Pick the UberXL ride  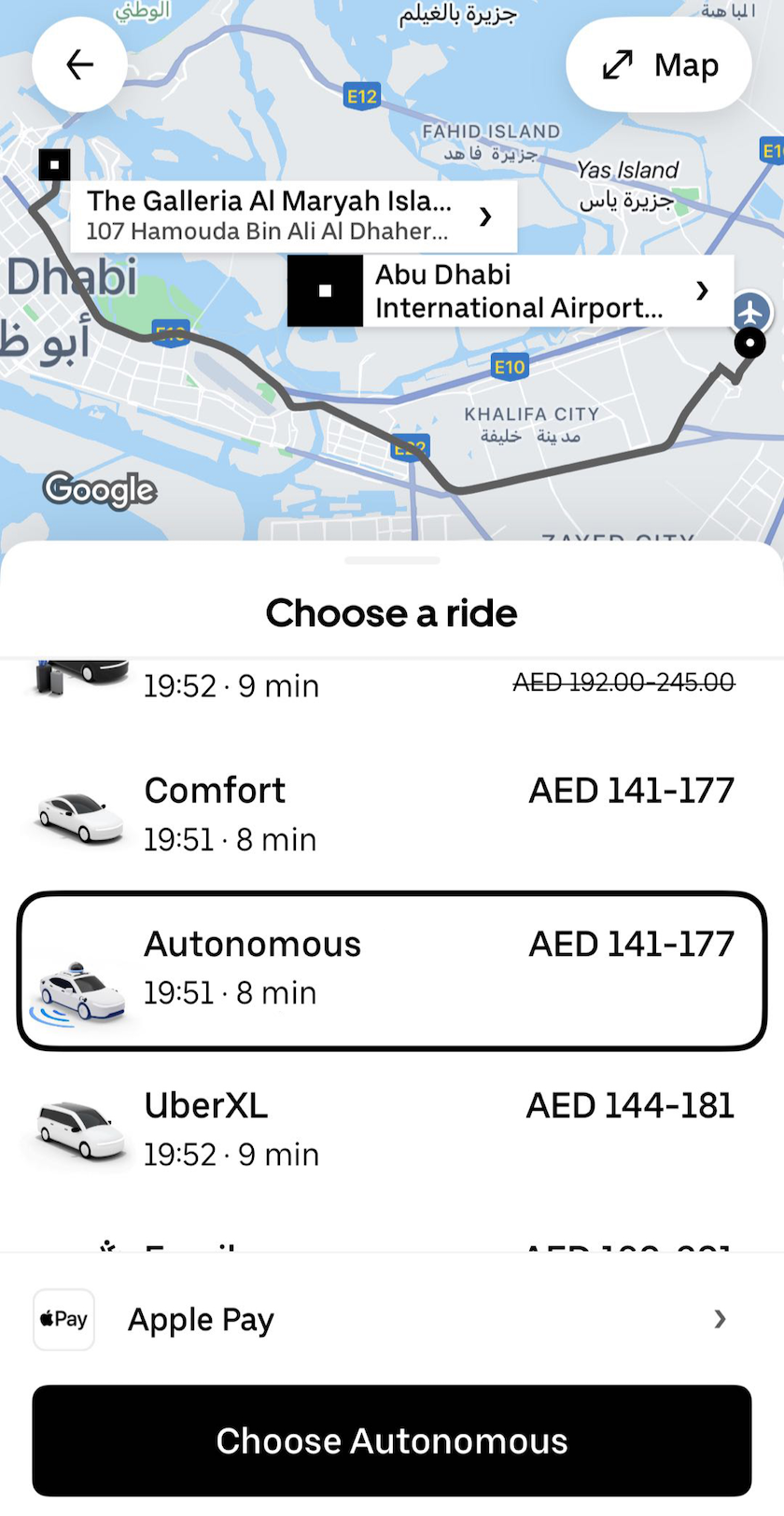(x=392, y=1129)
